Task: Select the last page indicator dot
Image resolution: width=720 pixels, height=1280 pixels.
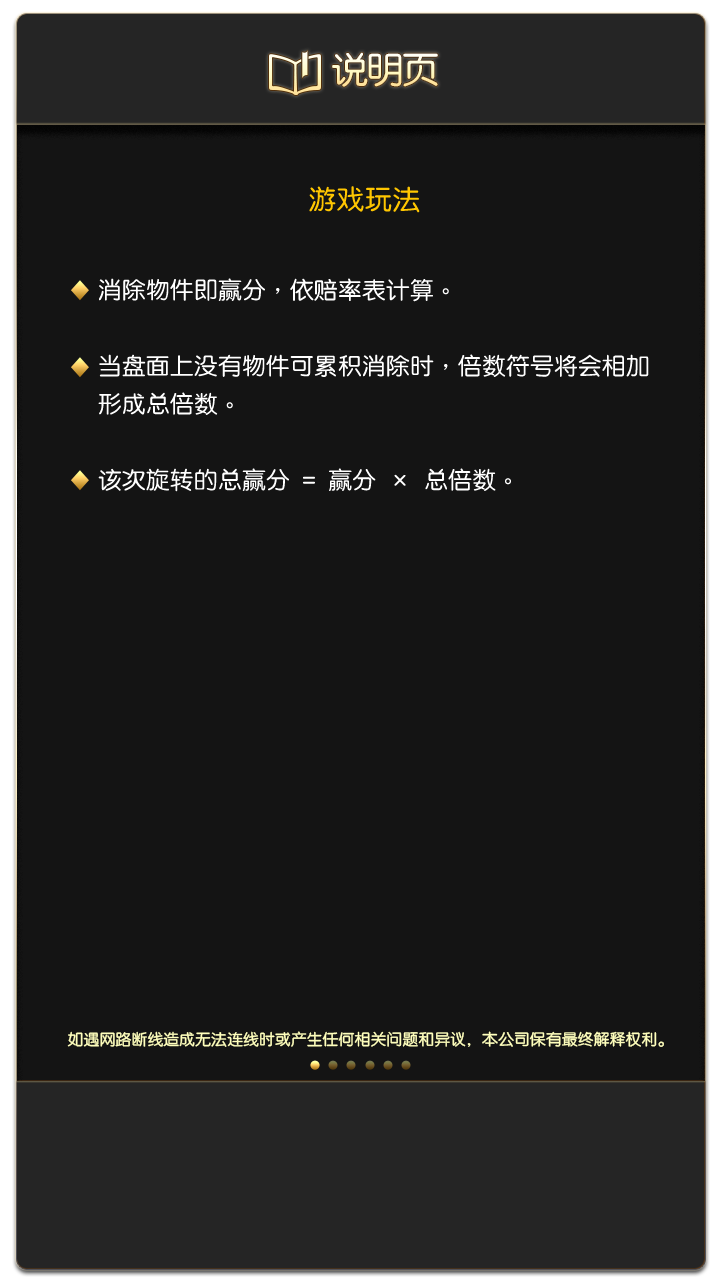Action: [x=406, y=1065]
